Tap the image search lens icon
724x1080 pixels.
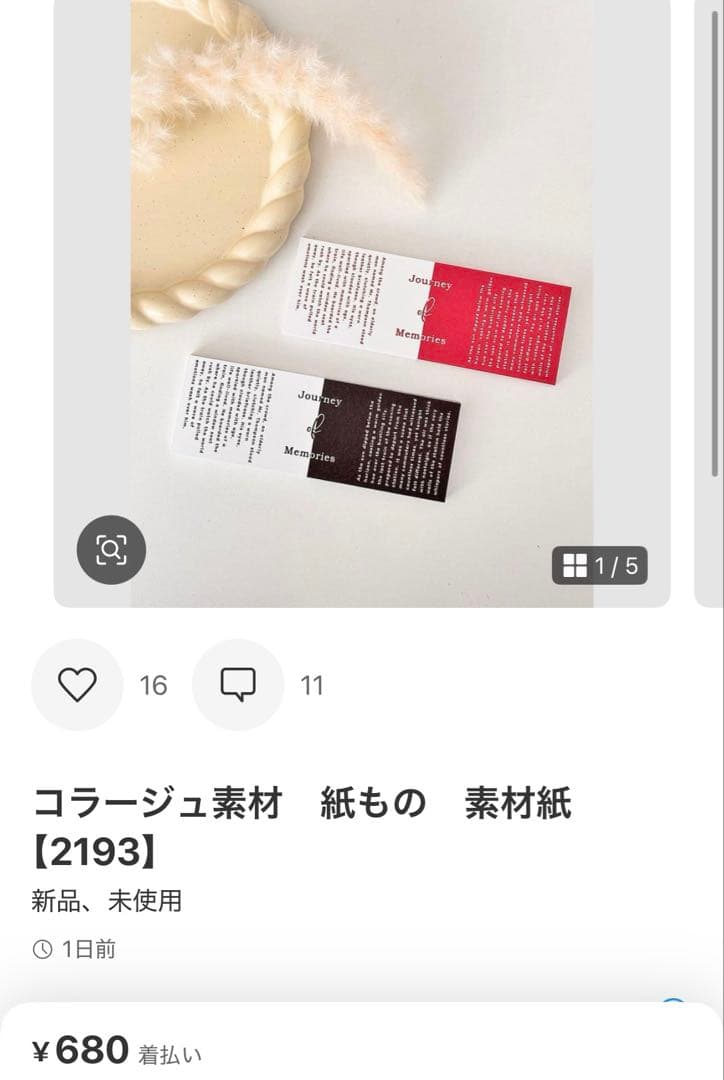pos(111,550)
